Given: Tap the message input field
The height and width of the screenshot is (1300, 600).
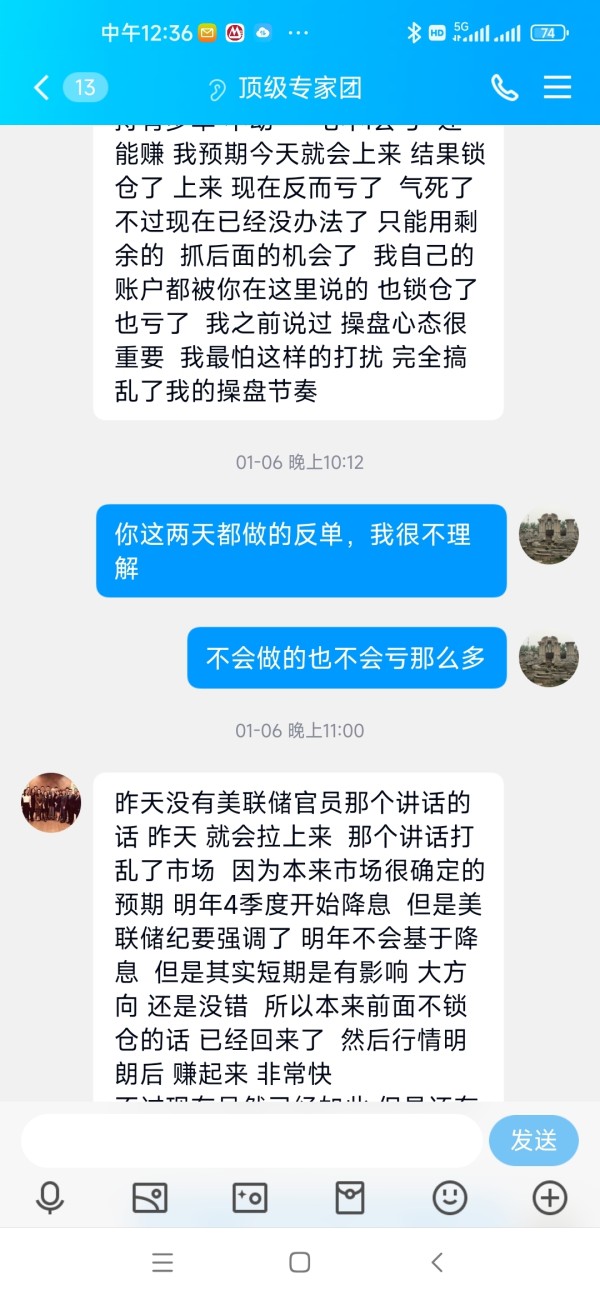Looking at the screenshot, I should [251, 1140].
